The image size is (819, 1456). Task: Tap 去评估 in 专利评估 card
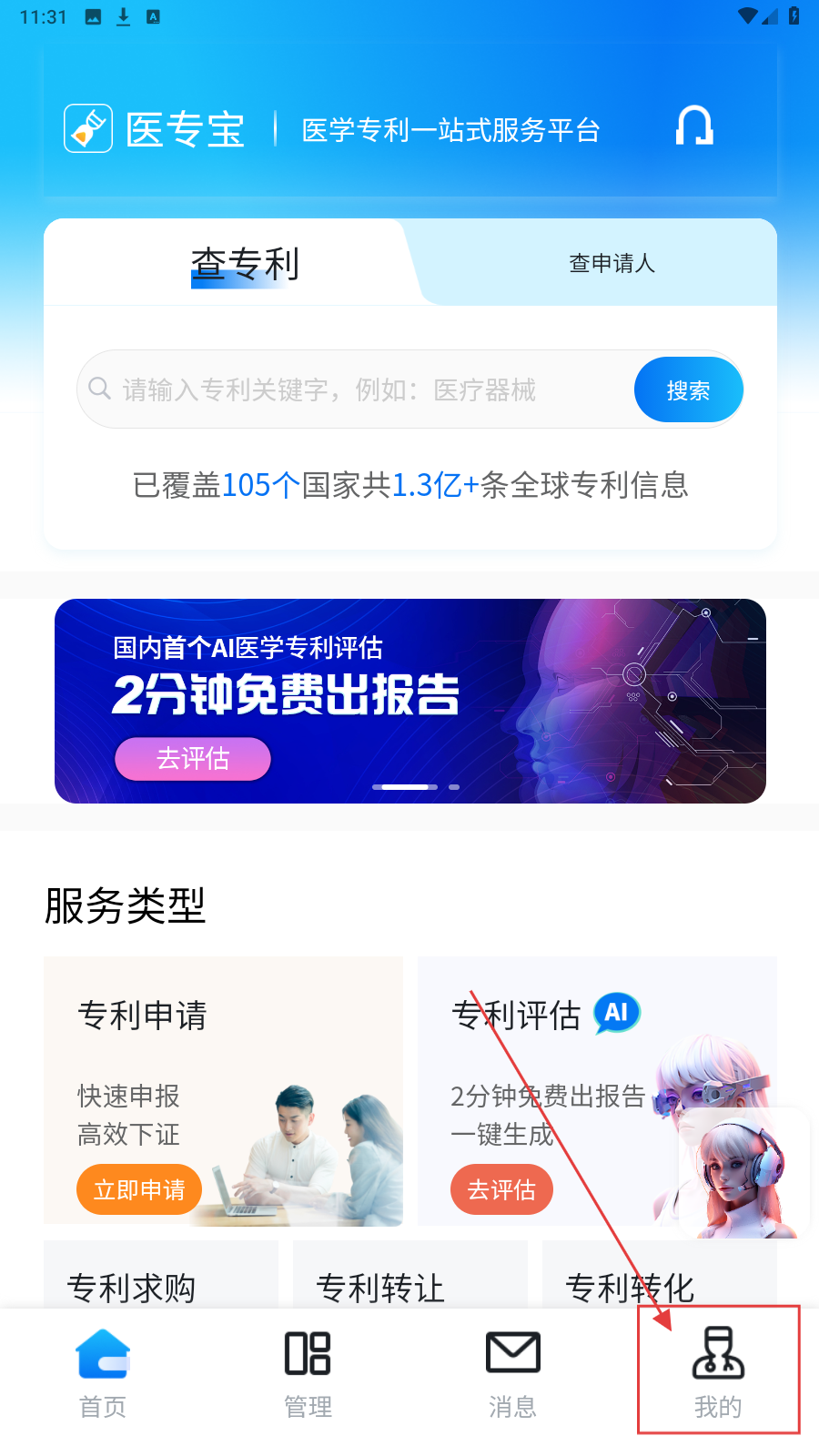click(x=501, y=1189)
